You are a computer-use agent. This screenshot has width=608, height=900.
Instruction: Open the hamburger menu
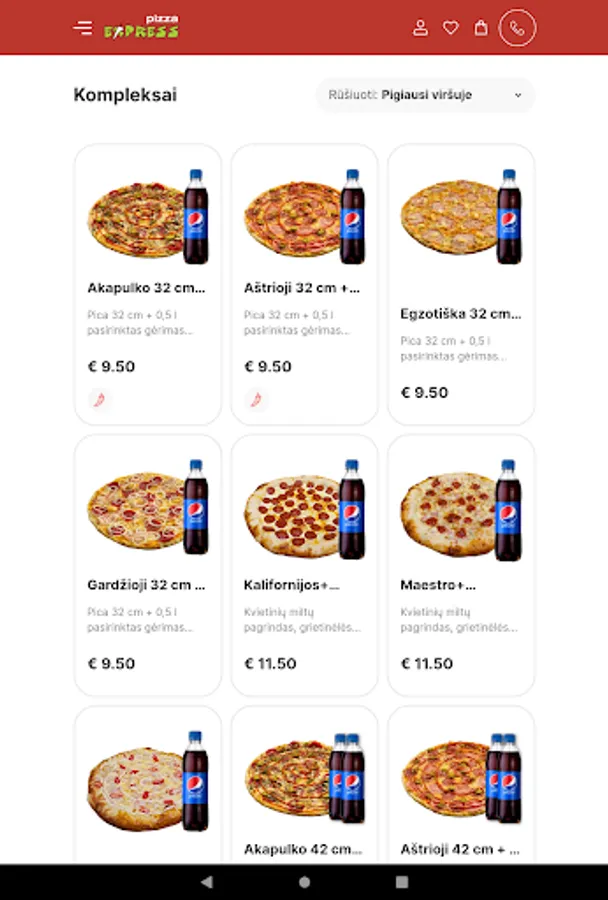point(83,28)
